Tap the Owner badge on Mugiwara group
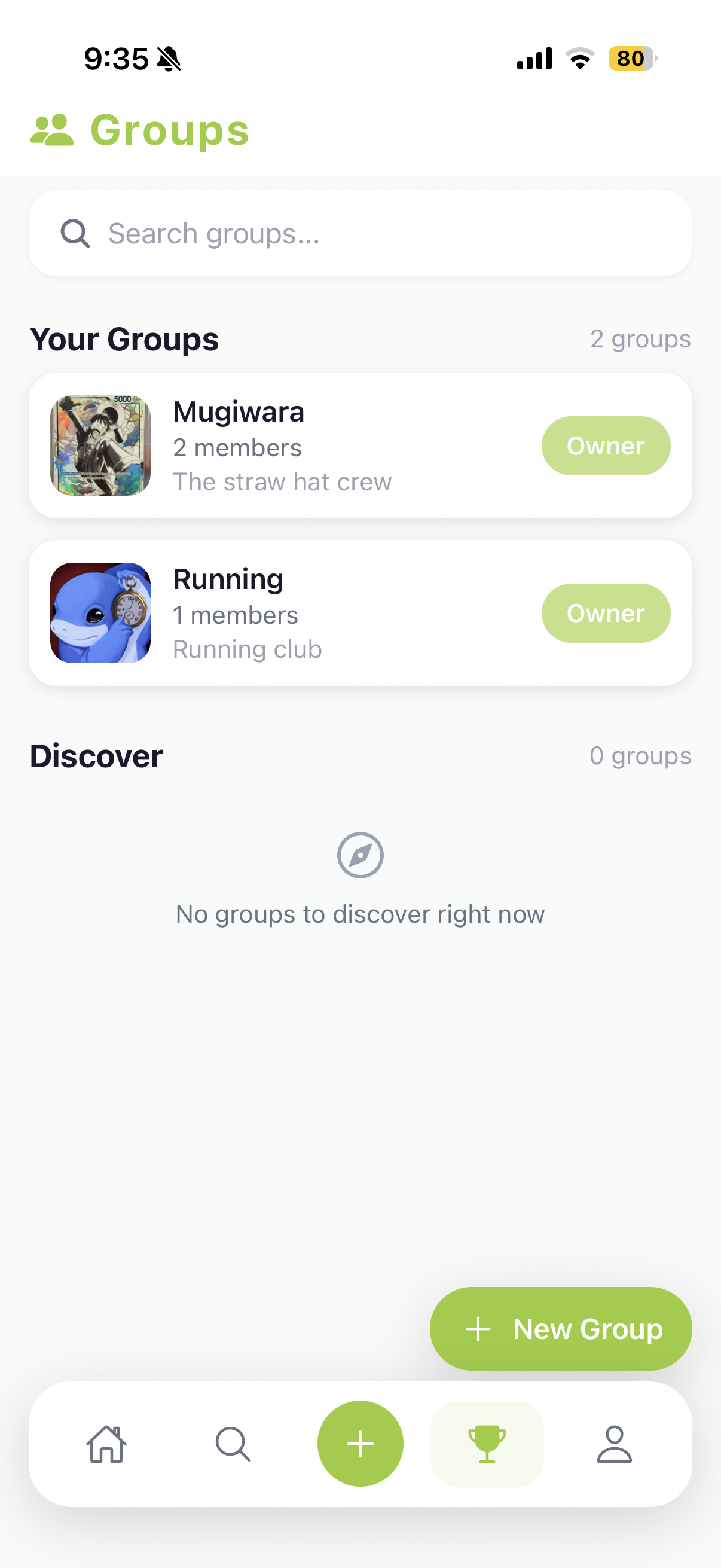This screenshot has height=1568, width=721. (x=606, y=446)
